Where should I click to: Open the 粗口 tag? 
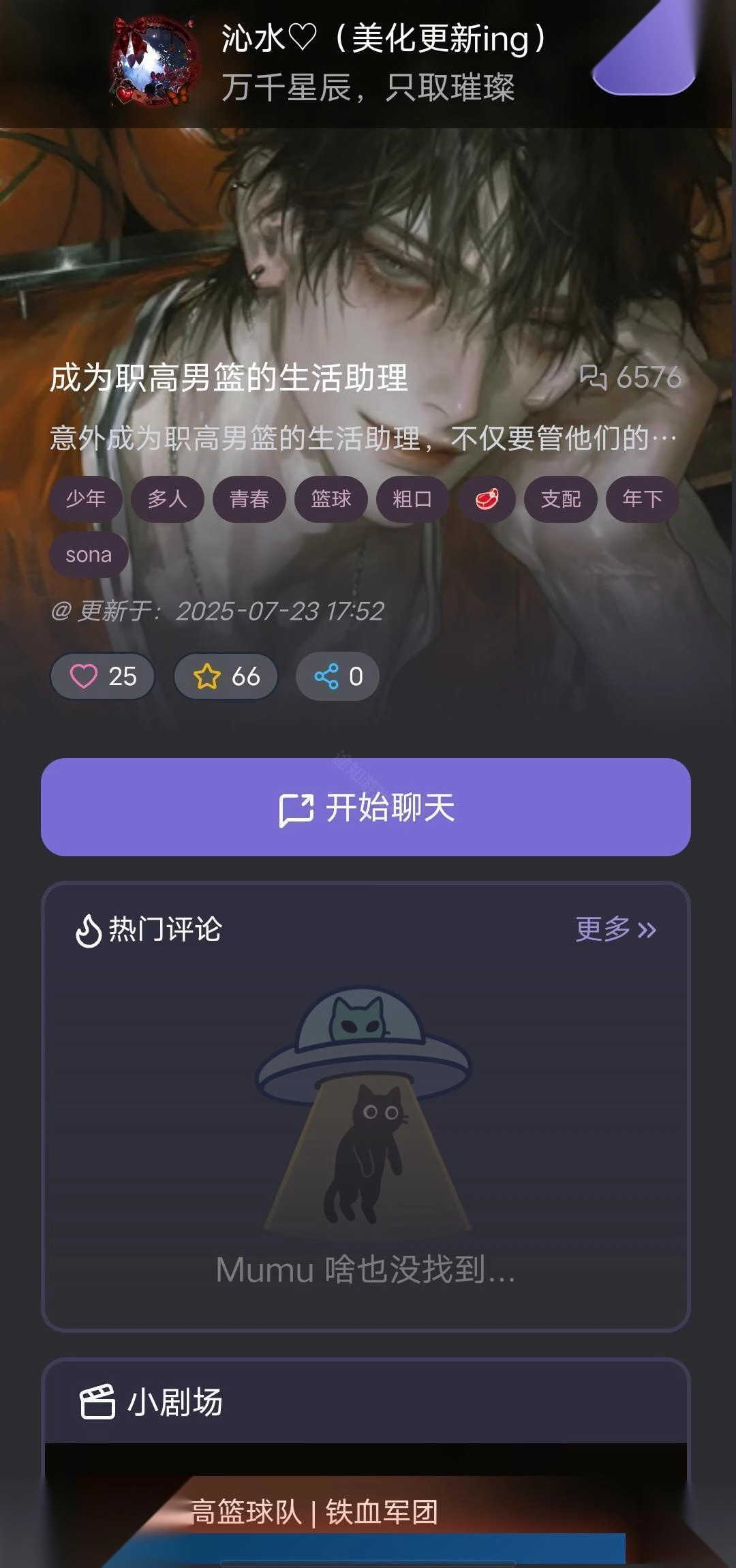coord(412,499)
